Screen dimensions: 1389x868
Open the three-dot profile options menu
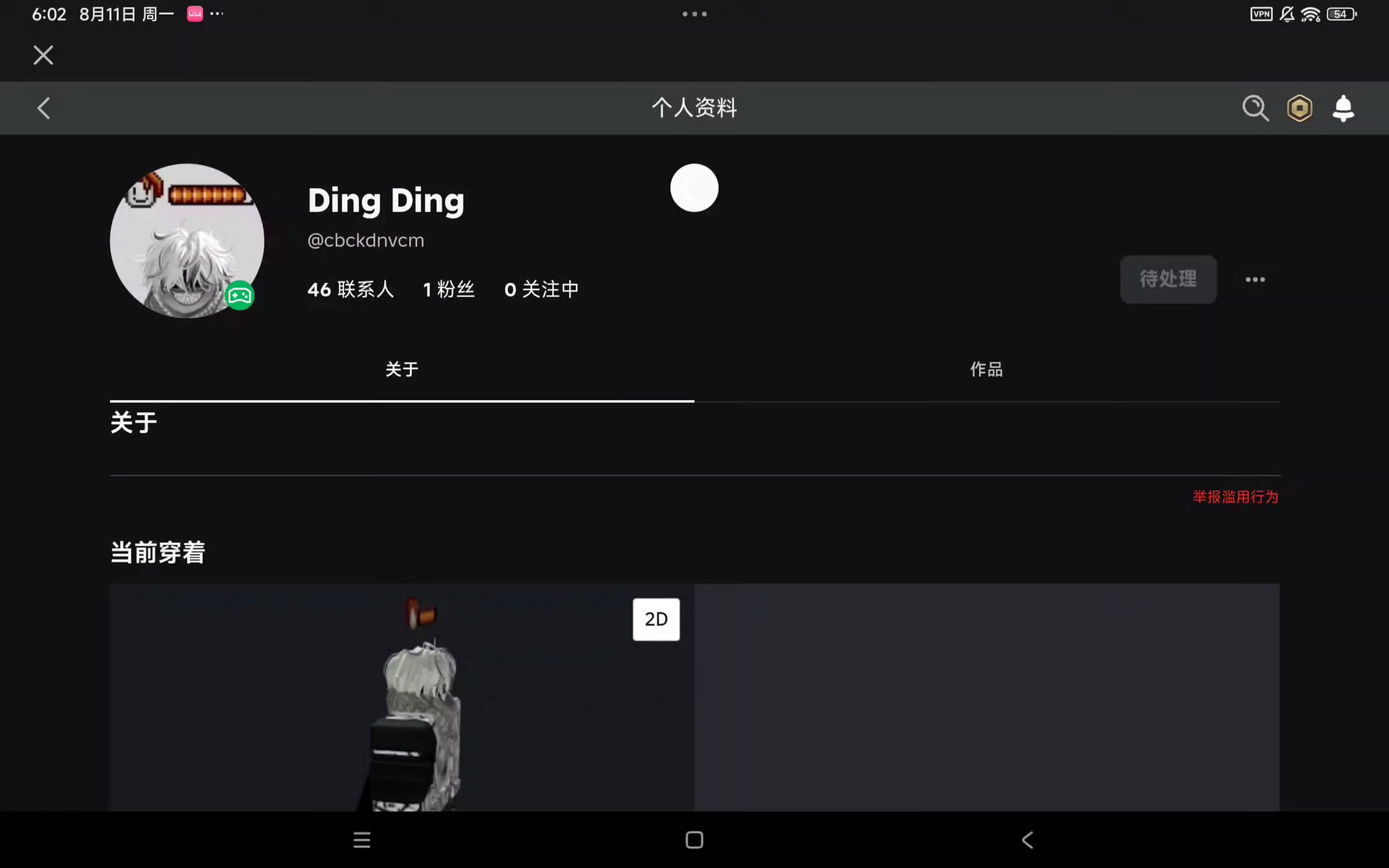(1255, 280)
